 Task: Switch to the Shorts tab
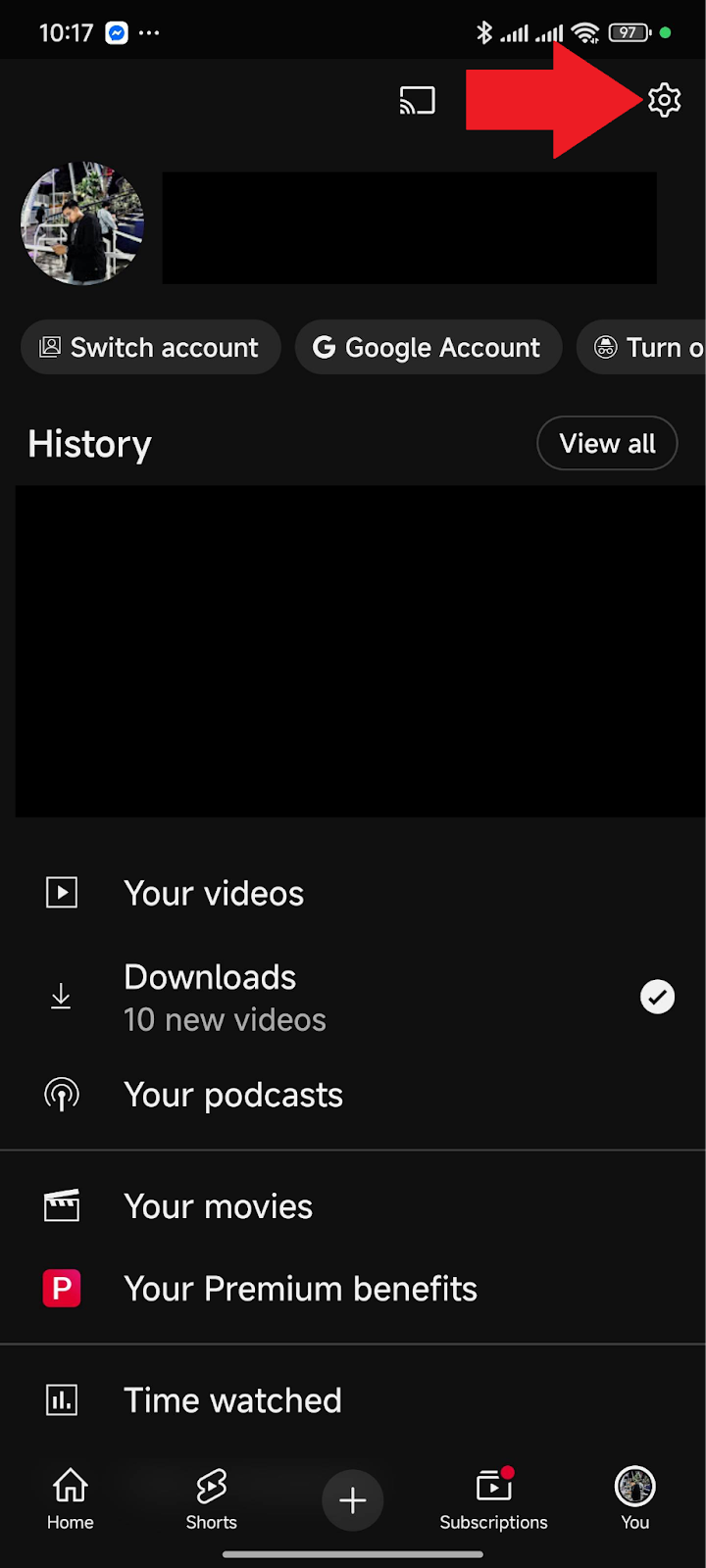click(212, 1499)
